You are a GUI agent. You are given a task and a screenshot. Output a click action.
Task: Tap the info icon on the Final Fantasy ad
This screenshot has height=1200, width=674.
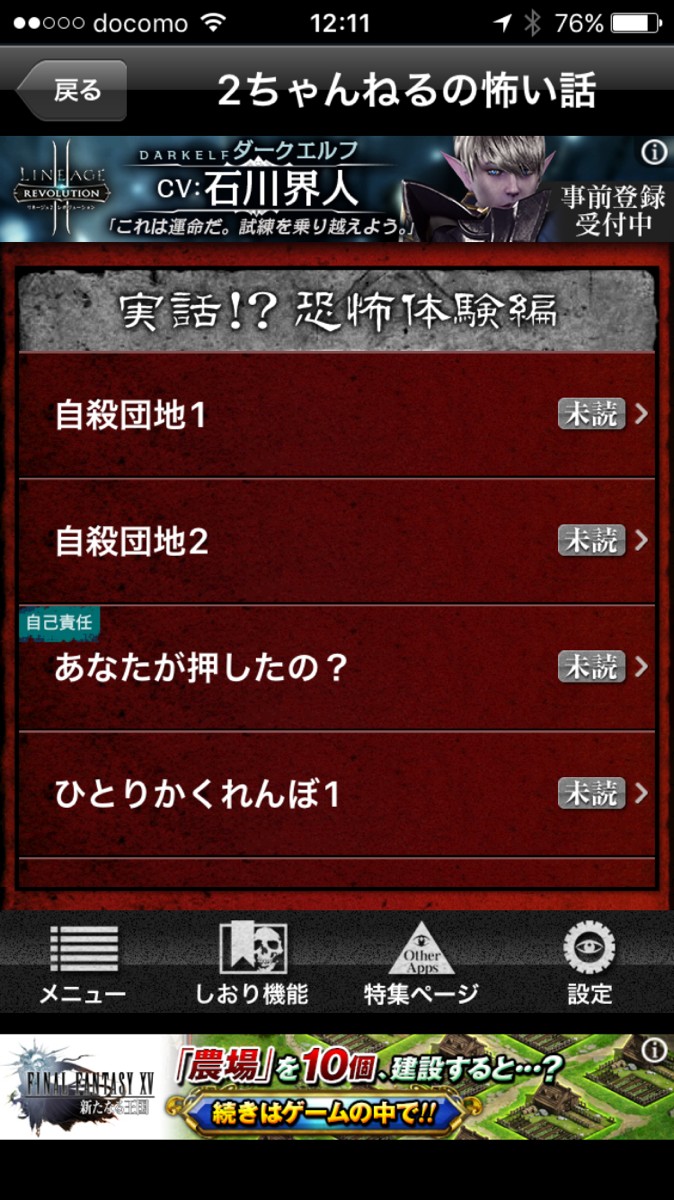[654, 1050]
